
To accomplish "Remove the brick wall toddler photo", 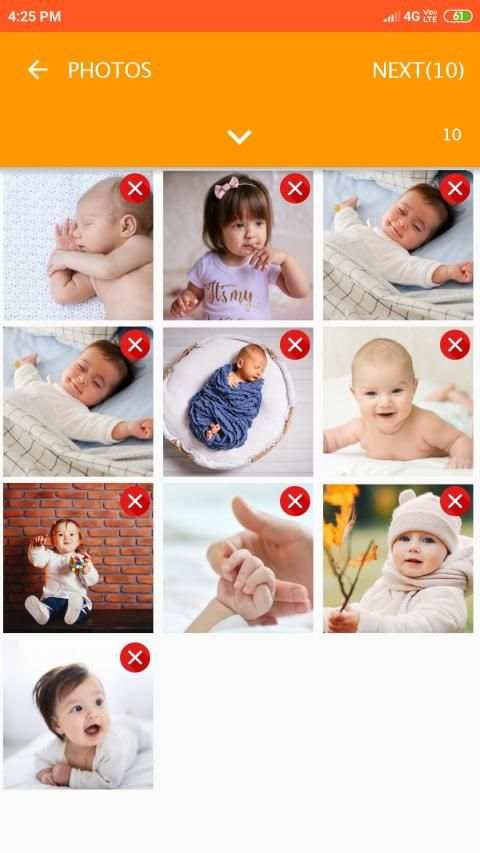I will pos(135,501).
